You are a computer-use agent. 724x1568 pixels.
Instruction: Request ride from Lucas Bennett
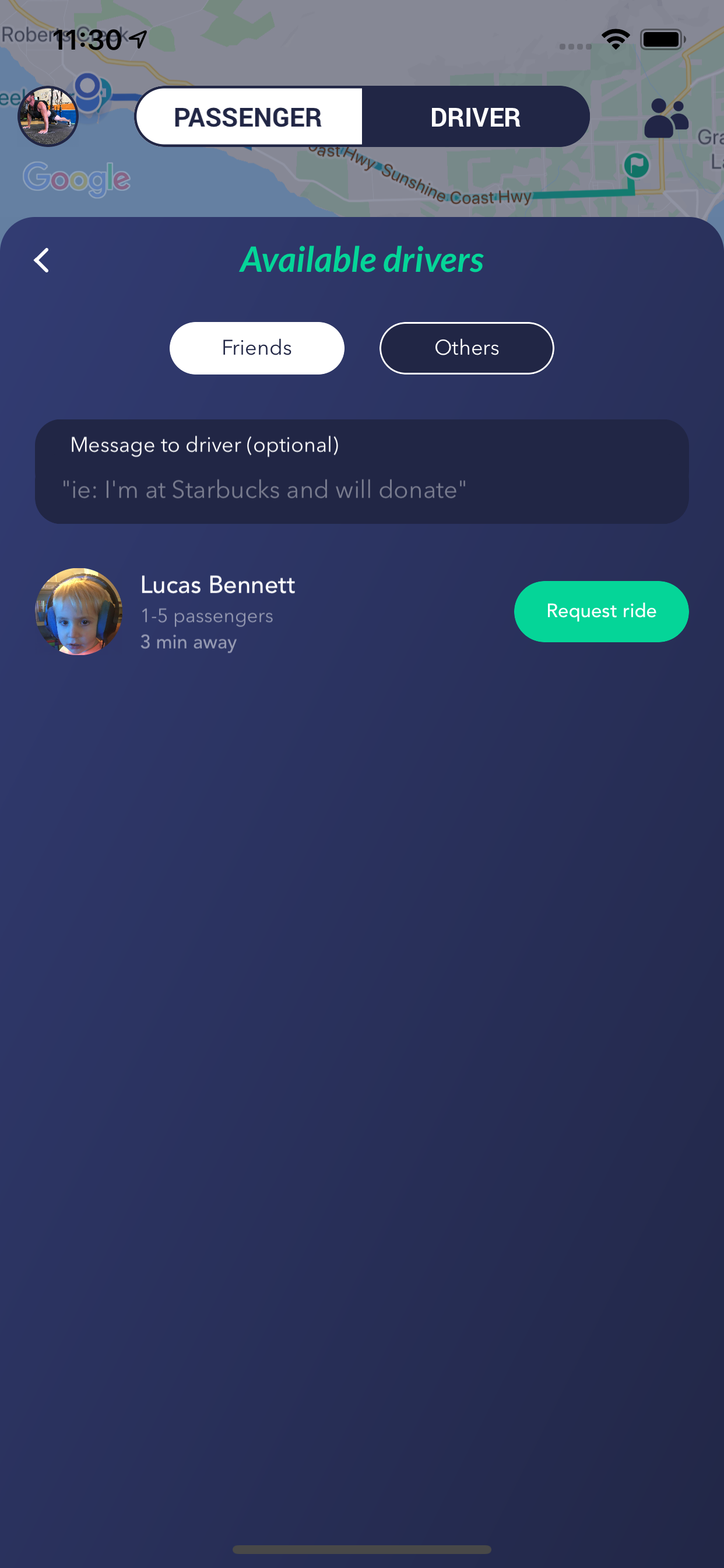click(600, 611)
